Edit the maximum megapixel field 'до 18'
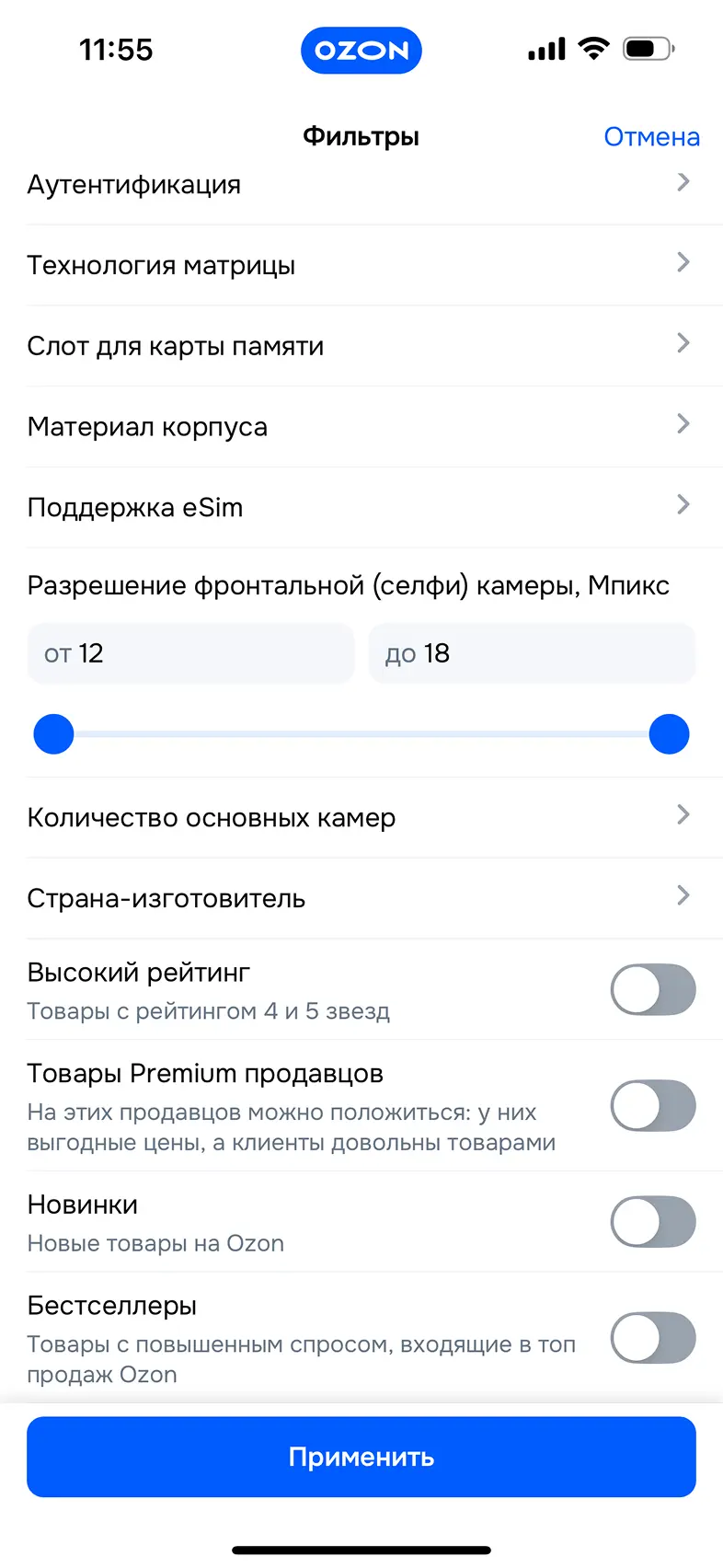723x1568 pixels. click(532, 653)
